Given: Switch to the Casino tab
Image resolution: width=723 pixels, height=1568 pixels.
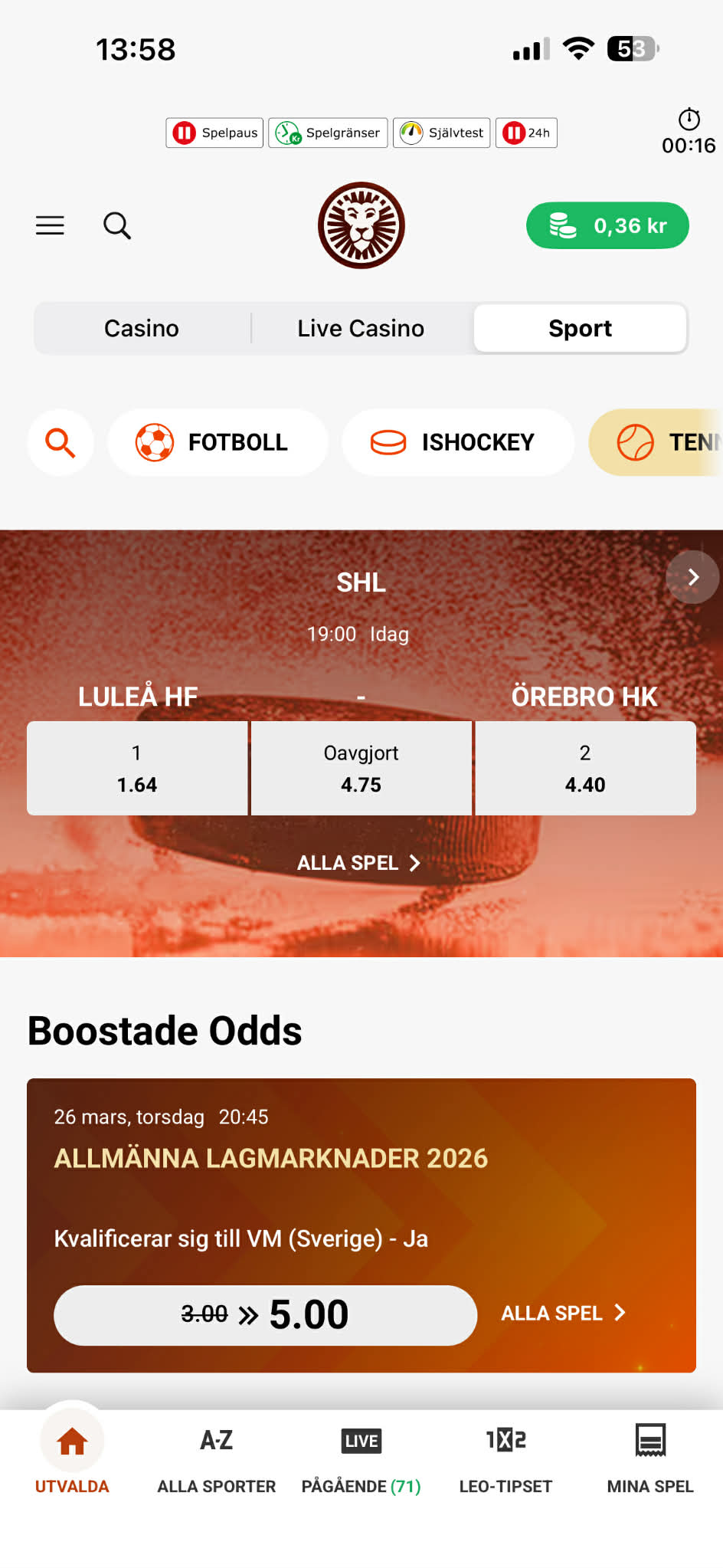Looking at the screenshot, I should click(142, 328).
